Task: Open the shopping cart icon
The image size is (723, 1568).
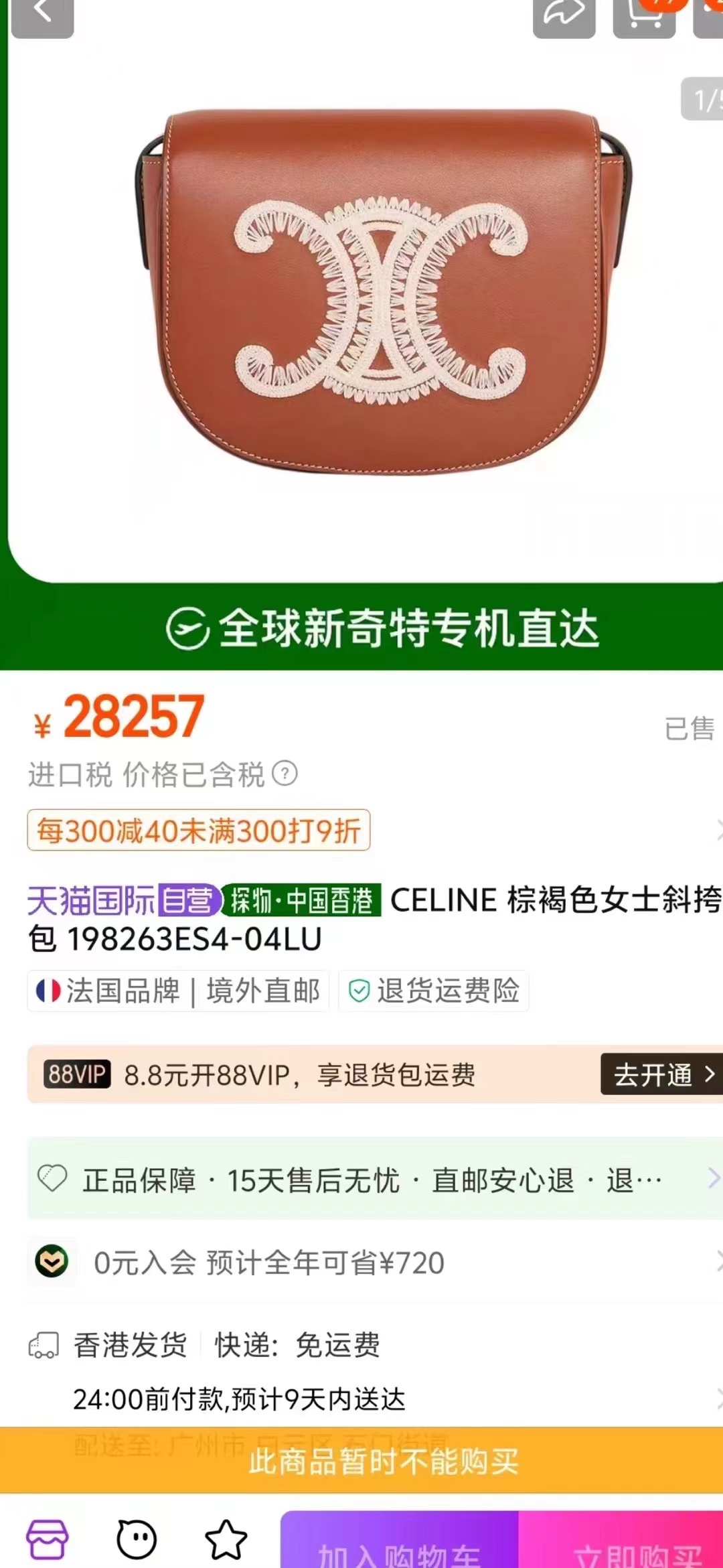Action: (643, 15)
